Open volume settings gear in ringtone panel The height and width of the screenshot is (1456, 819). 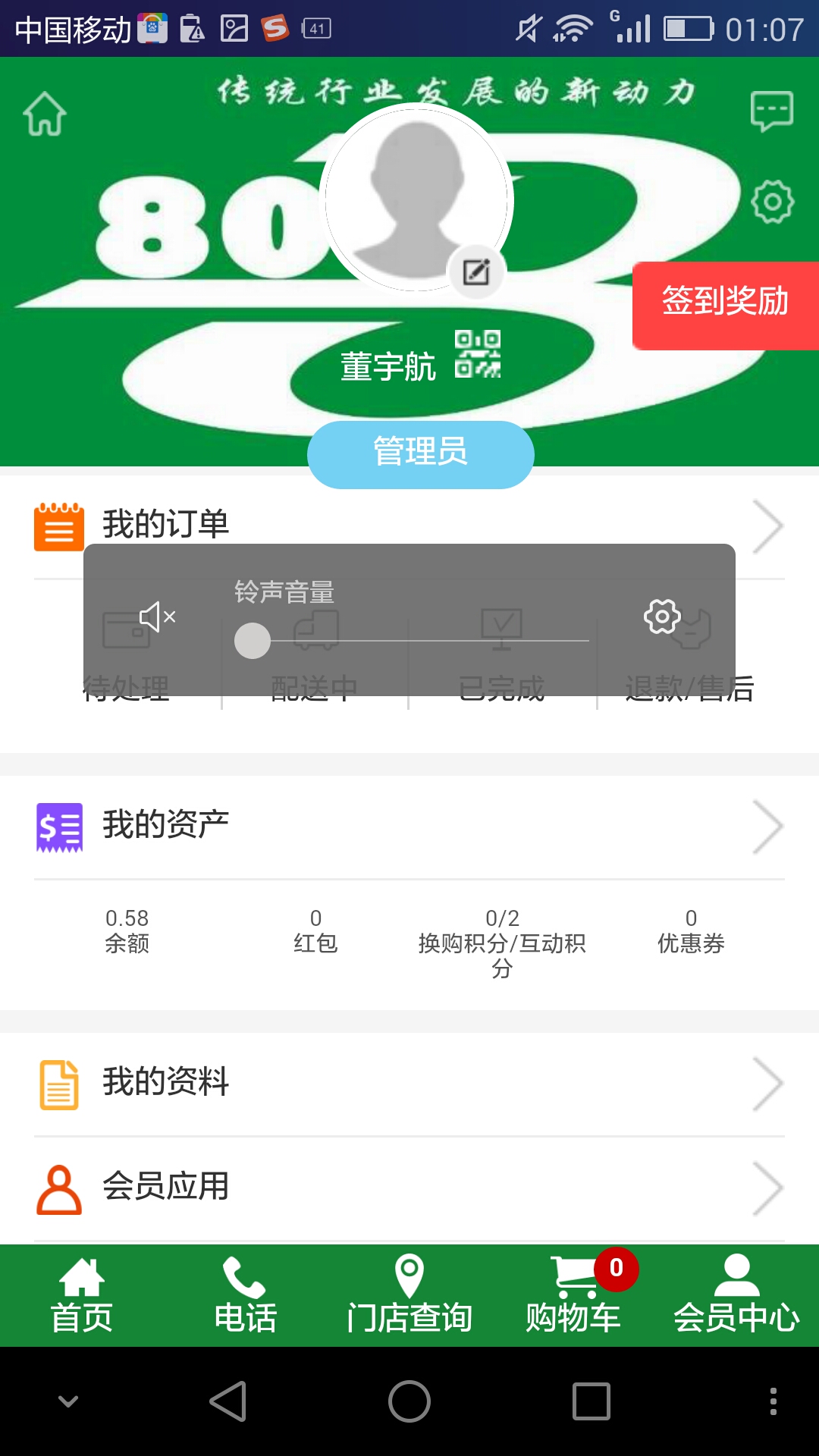click(662, 617)
